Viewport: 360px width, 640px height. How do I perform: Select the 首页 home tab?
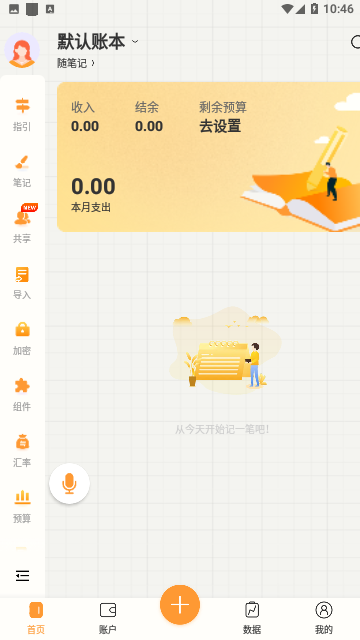pos(36,618)
